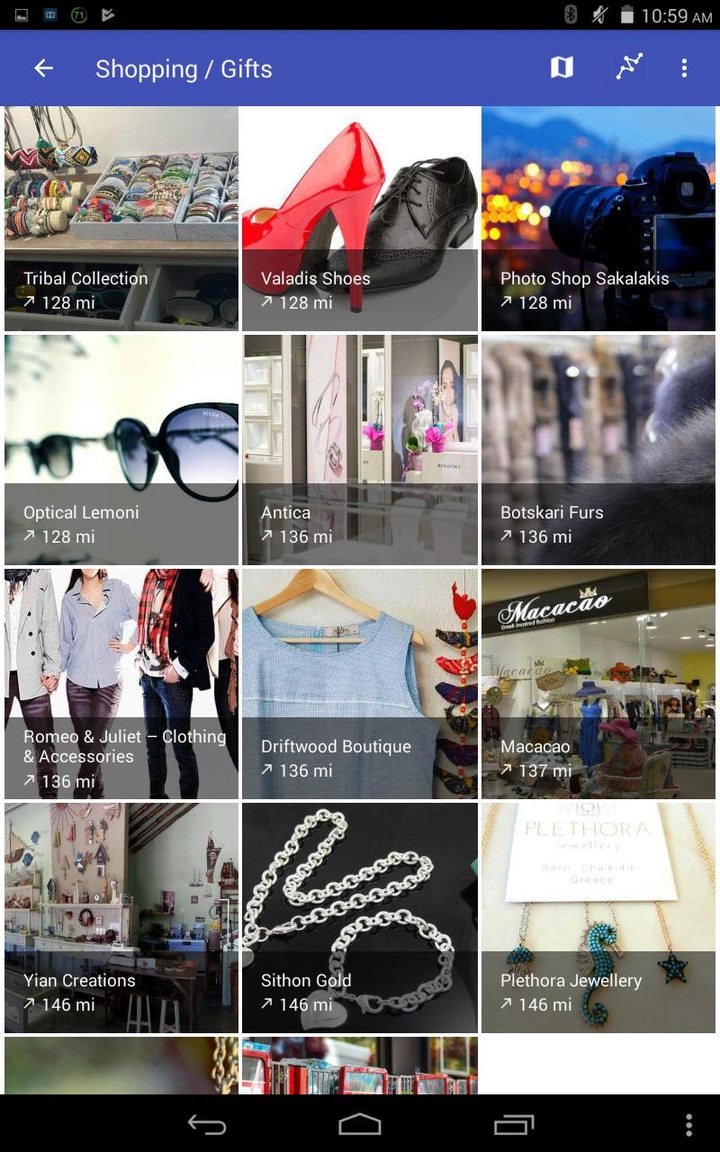The image size is (720, 1152).
Task: Click the back arrow next to Shopping / Gifts
Action: pos(43,68)
